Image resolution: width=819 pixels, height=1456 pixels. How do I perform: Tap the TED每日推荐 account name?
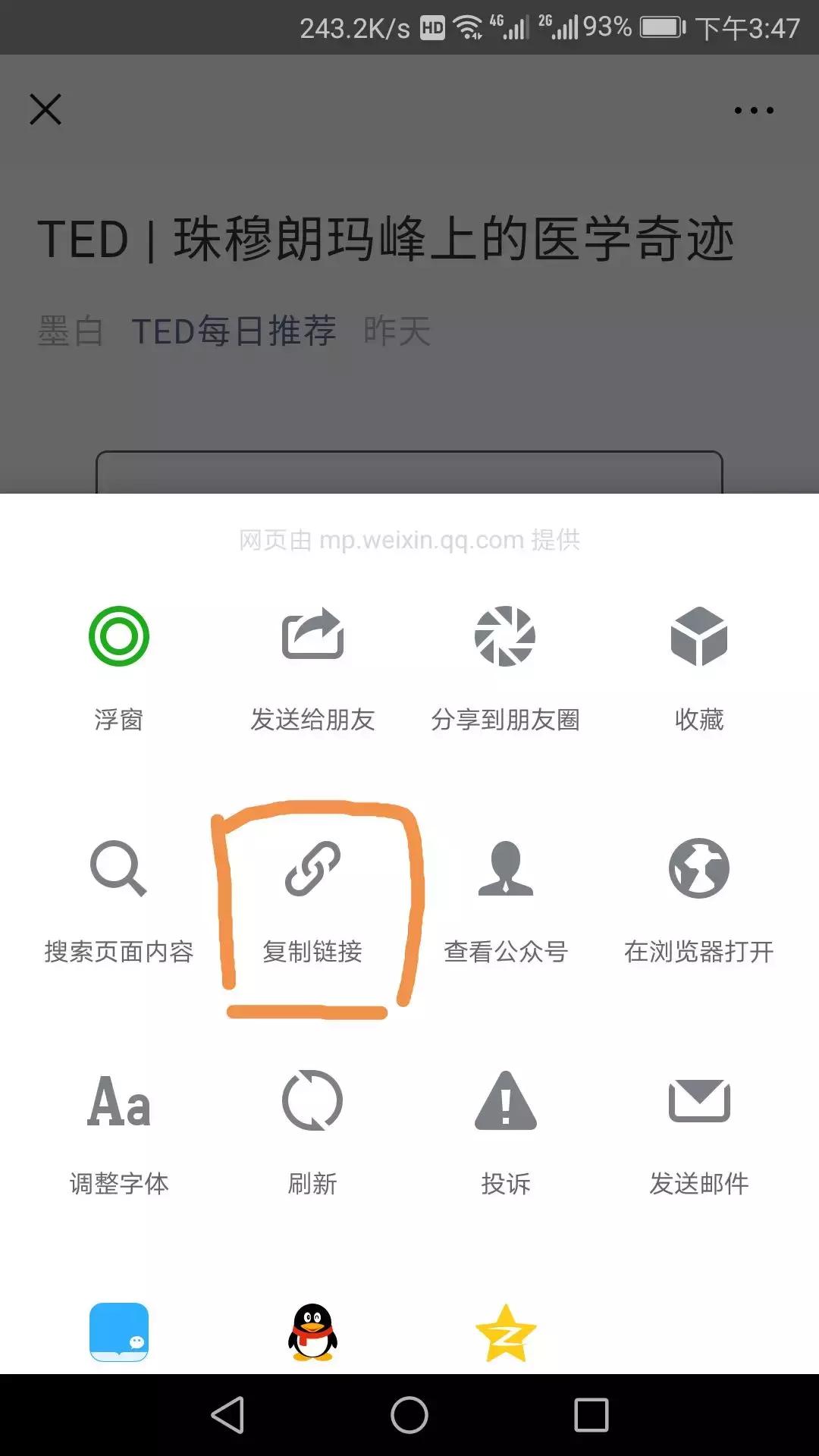[x=235, y=330]
